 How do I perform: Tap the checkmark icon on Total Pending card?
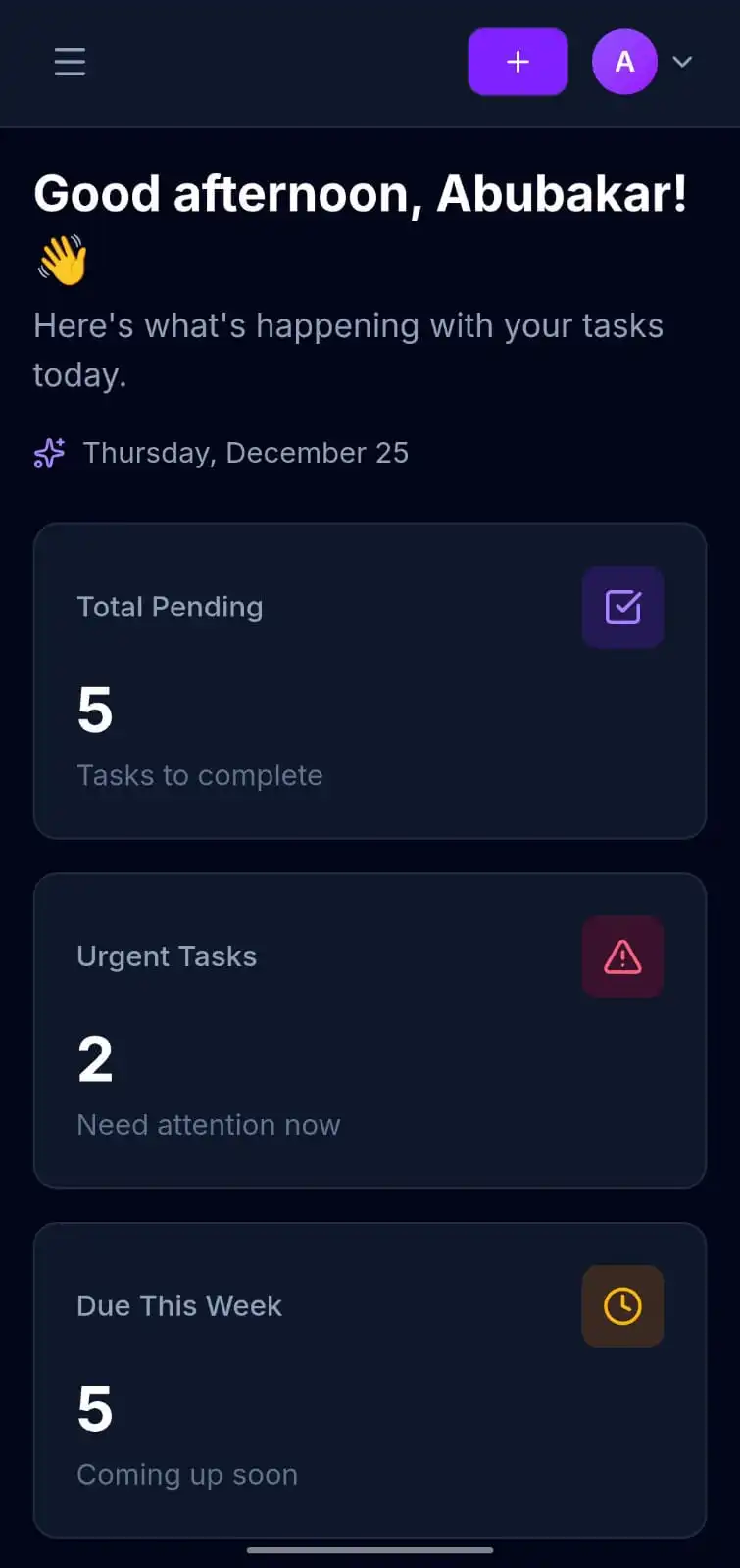pyautogui.click(x=622, y=607)
